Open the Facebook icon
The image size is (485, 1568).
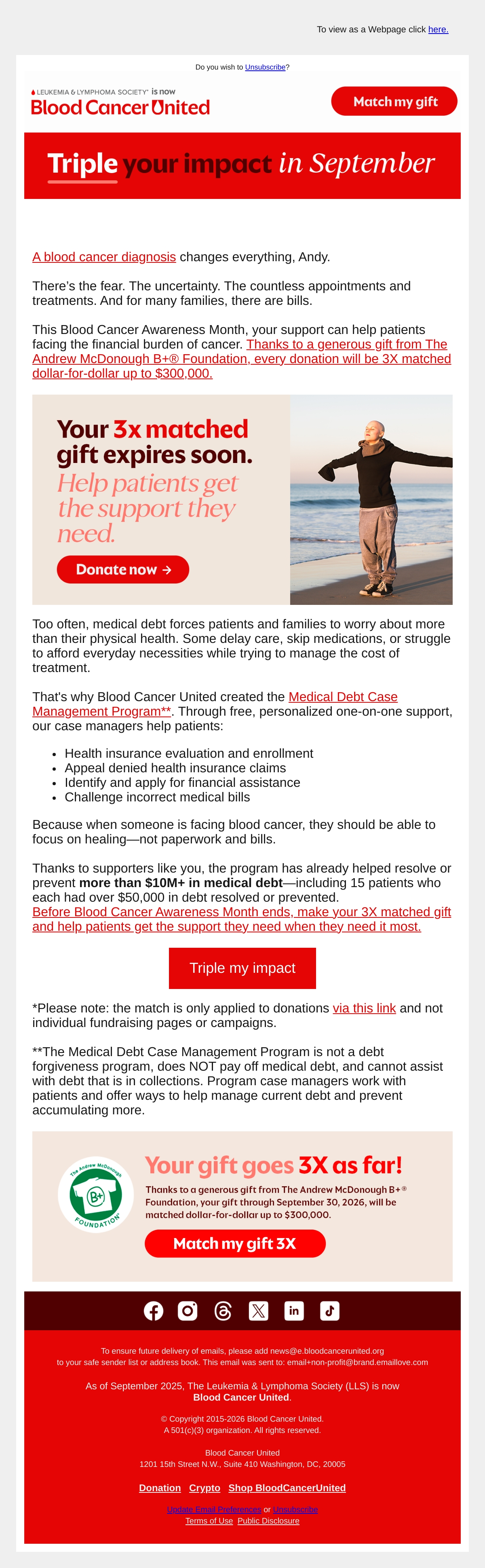tap(153, 1310)
